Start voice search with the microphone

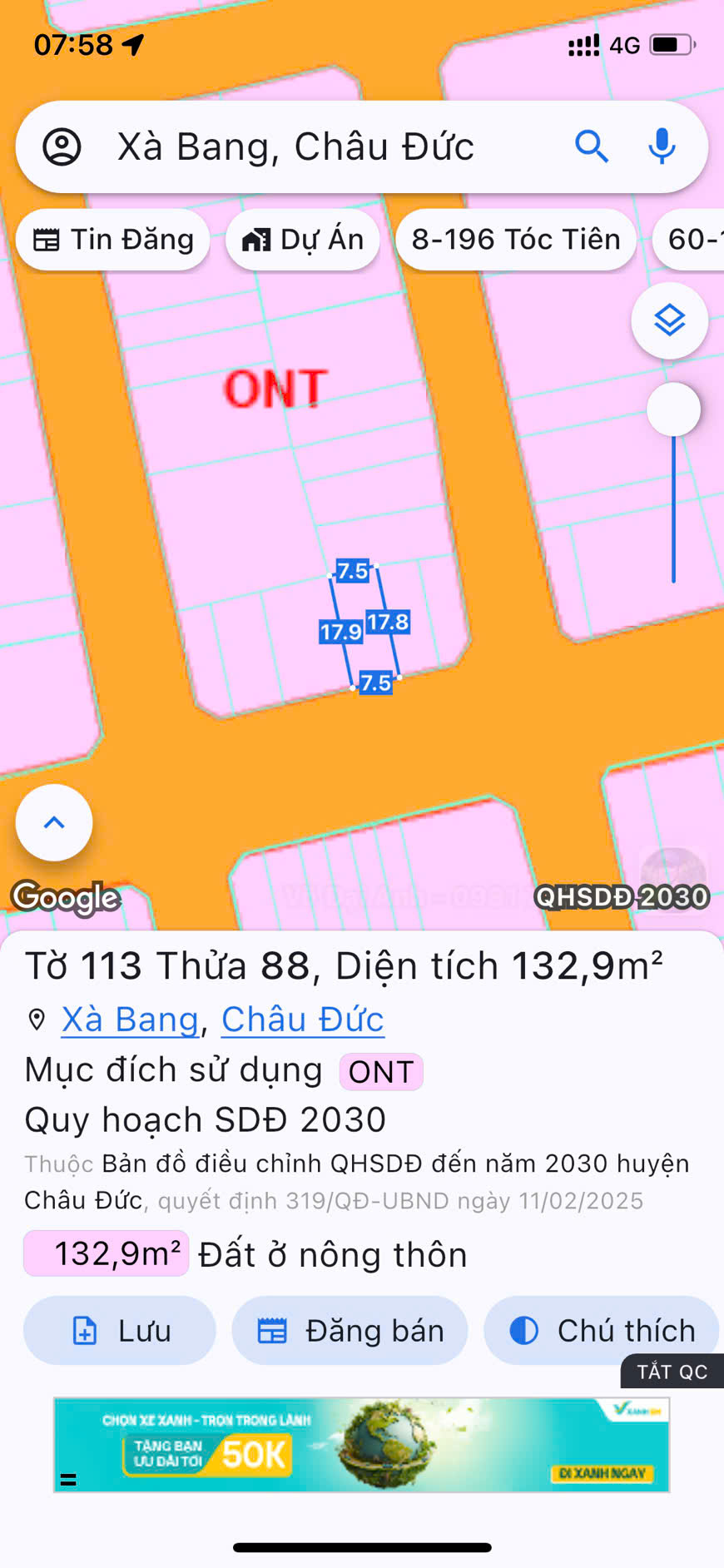[x=662, y=147]
